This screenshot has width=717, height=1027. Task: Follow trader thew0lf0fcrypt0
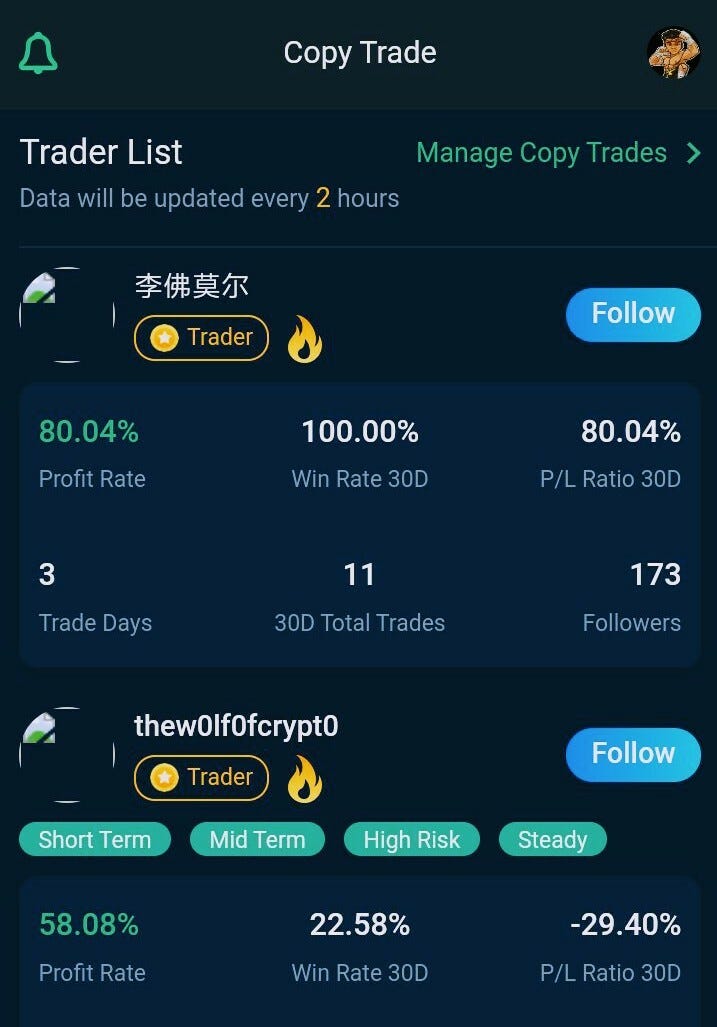(x=633, y=754)
